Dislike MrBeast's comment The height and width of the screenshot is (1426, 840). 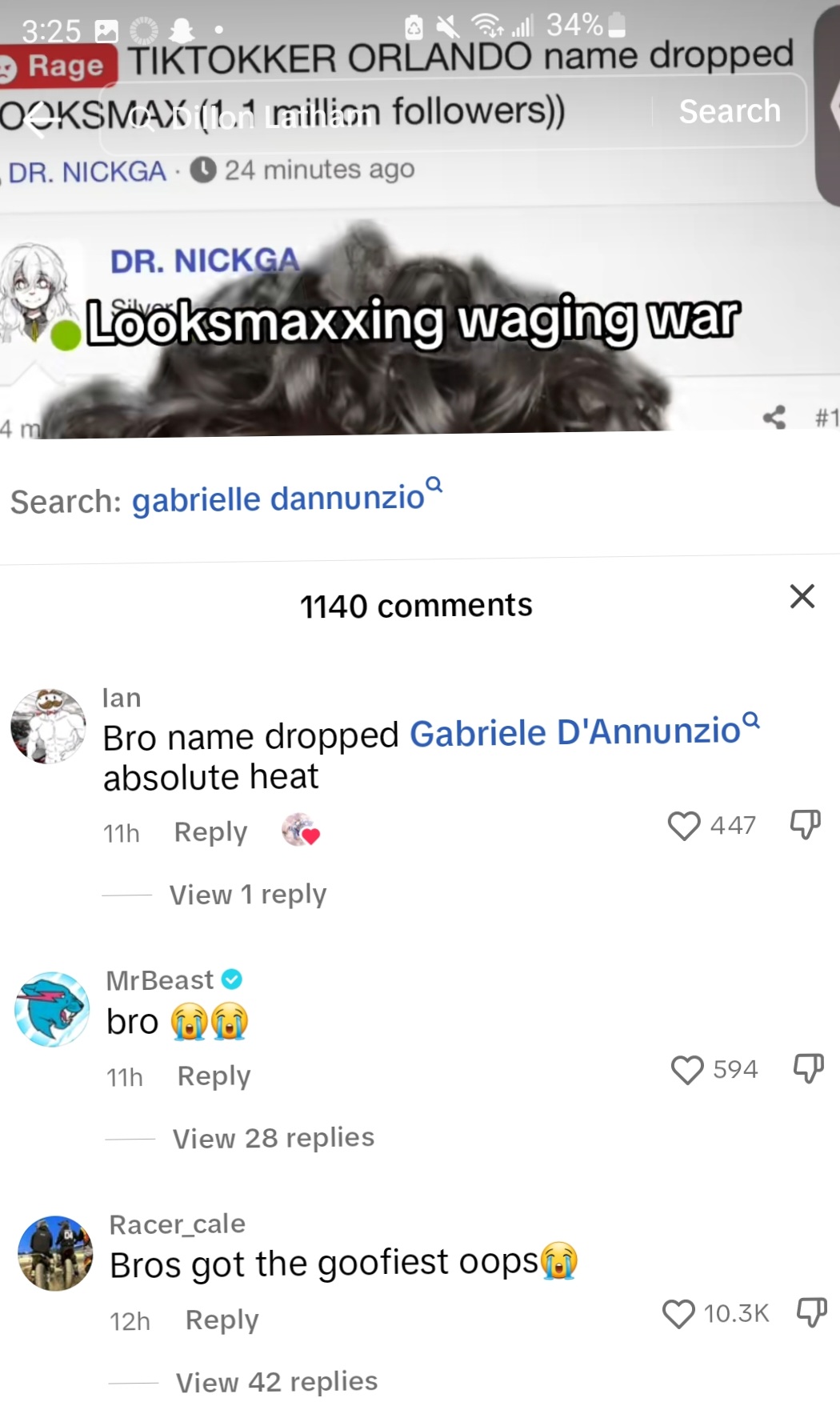tap(808, 1068)
